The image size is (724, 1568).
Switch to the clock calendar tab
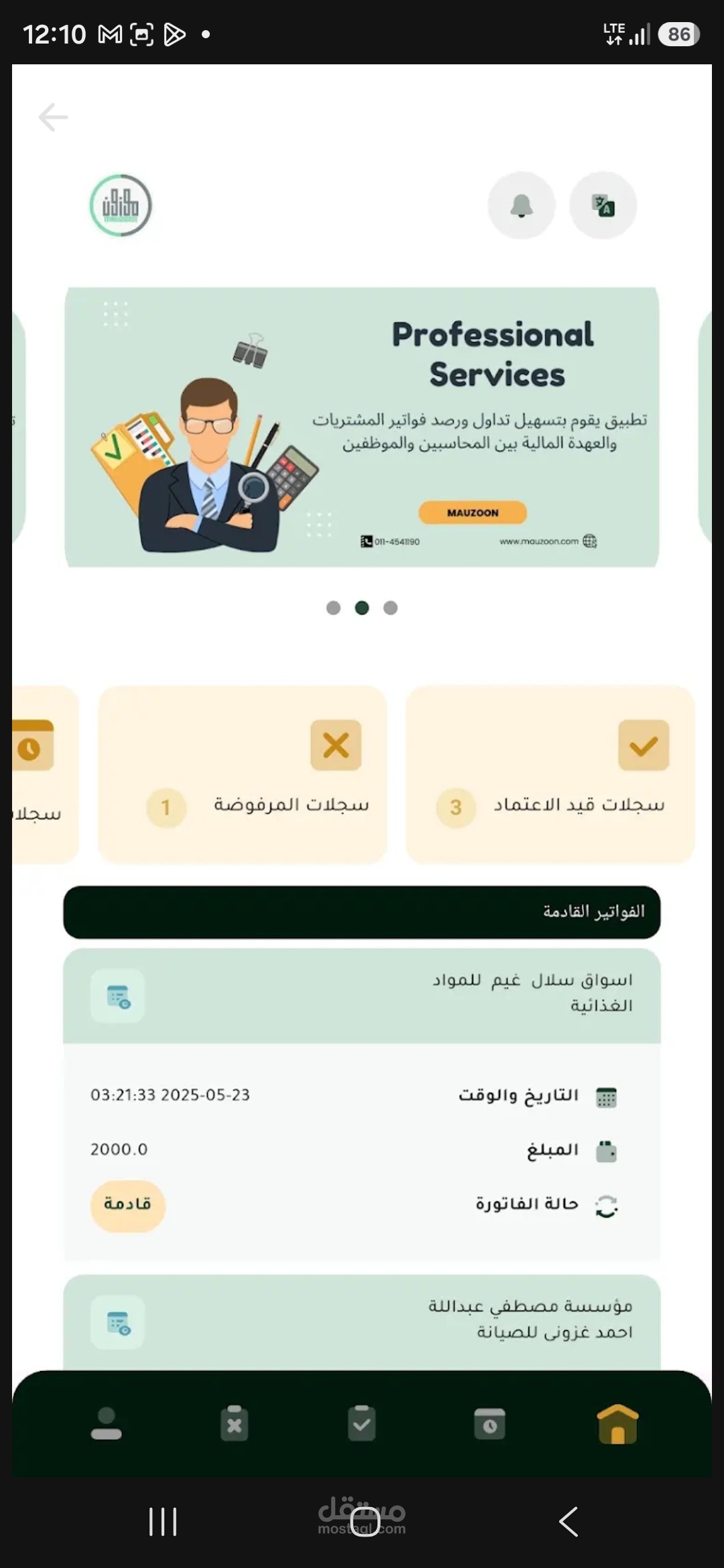[490, 1423]
